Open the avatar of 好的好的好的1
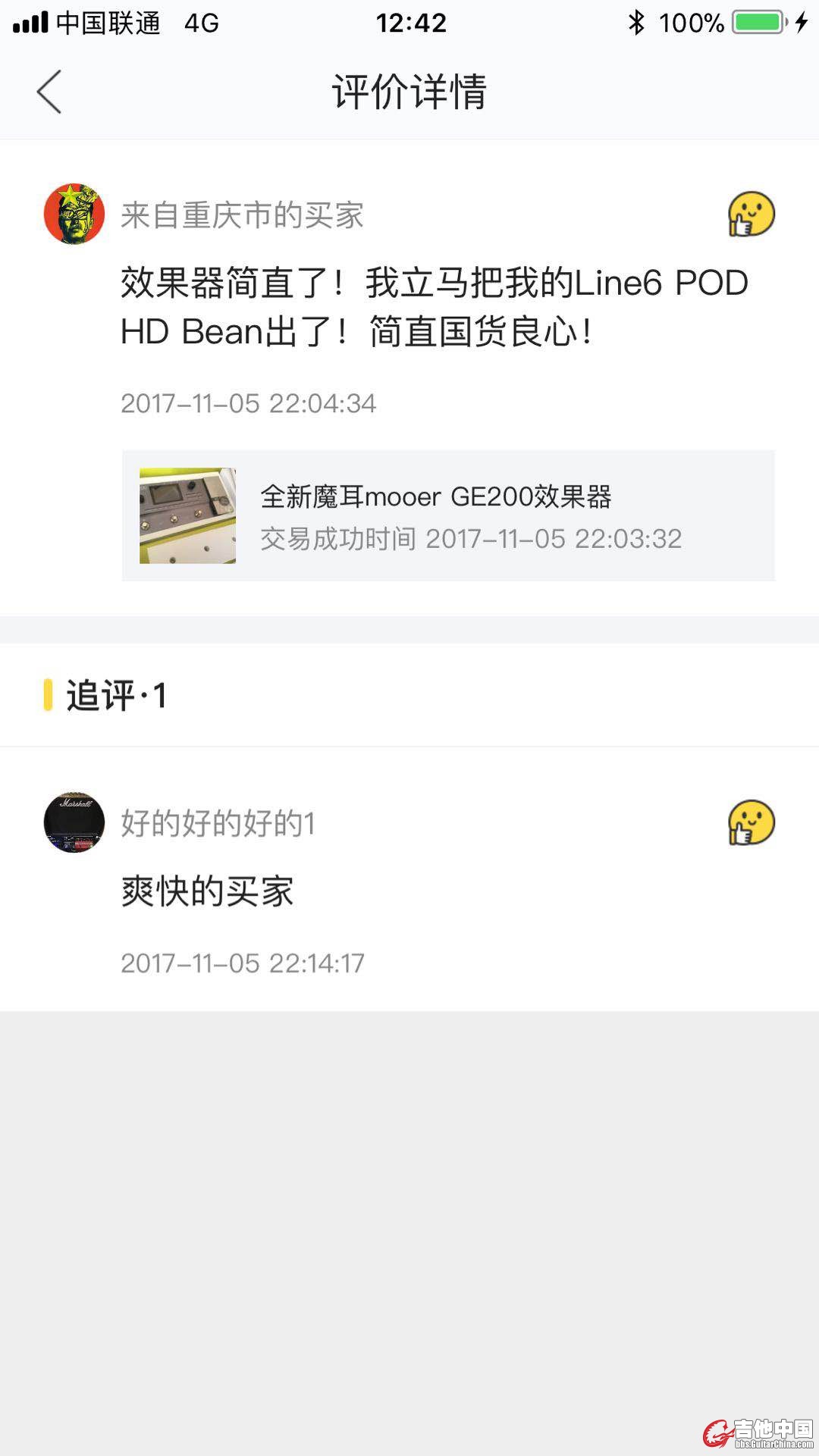819x1456 pixels. point(74,822)
